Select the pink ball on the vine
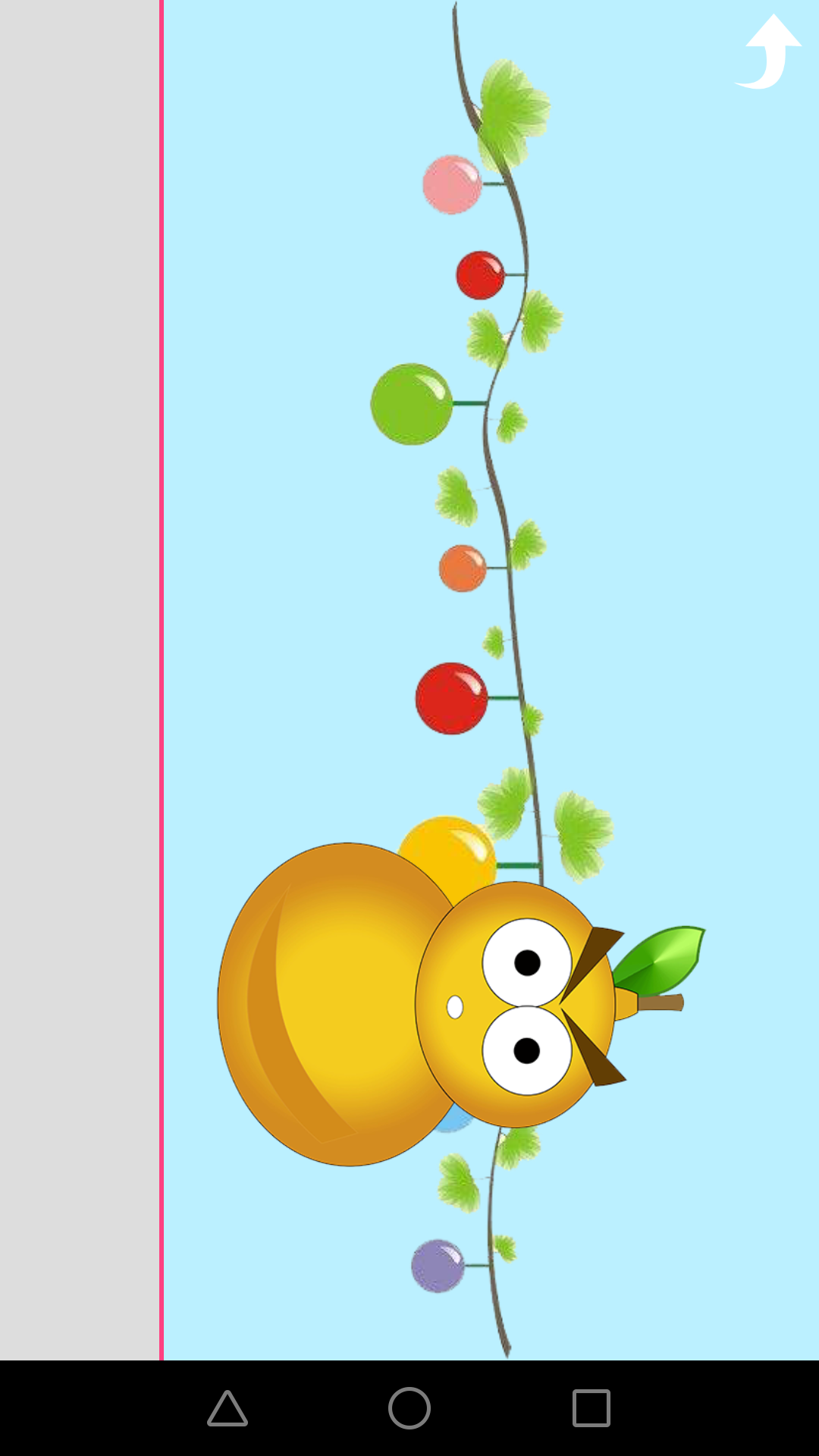The width and height of the screenshot is (819, 1456). pos(452,184)
